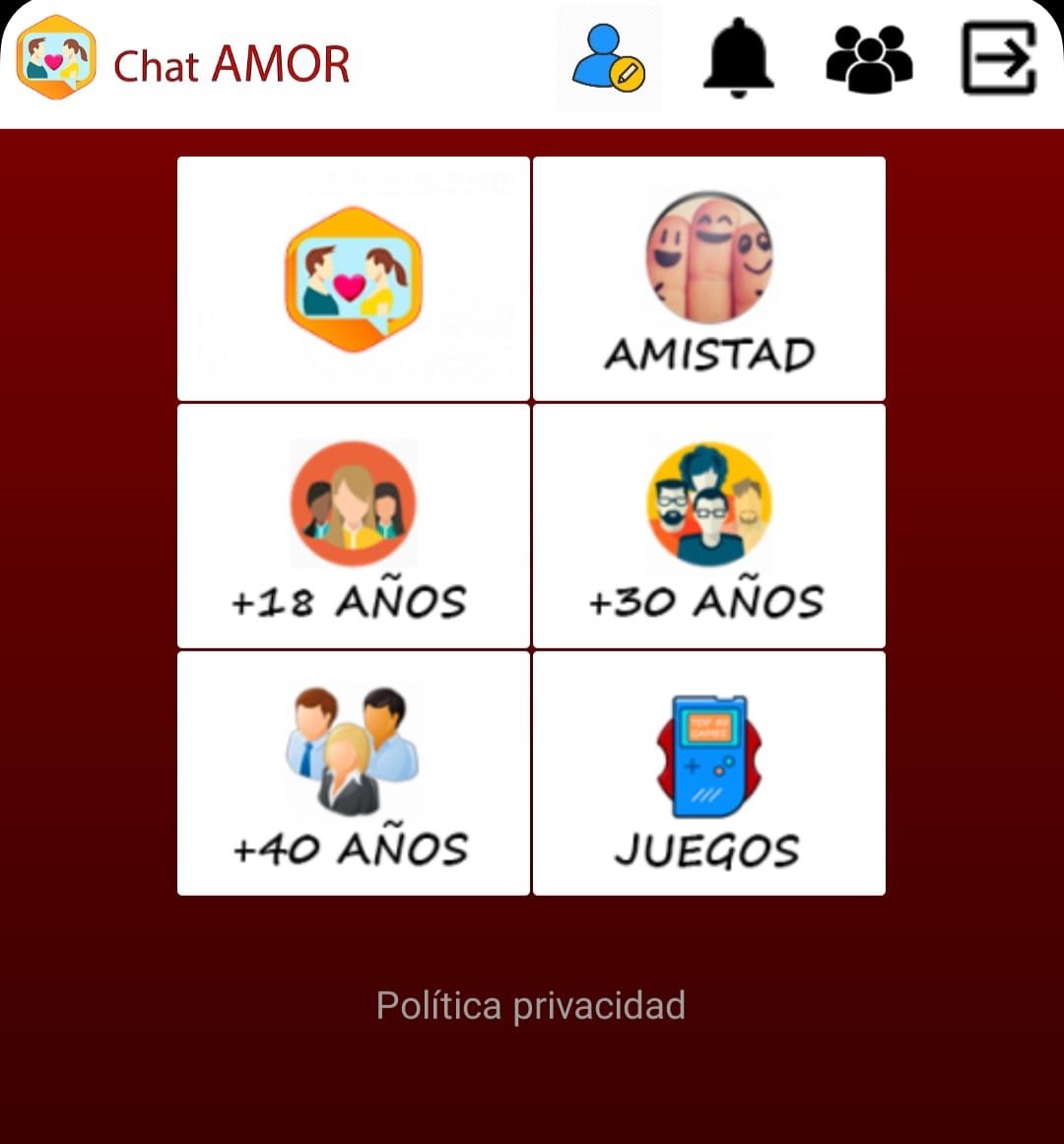Open the AMISTAD chat room
The image size is (1064, 1144).
pyautogui.click(x=709, y=279)
